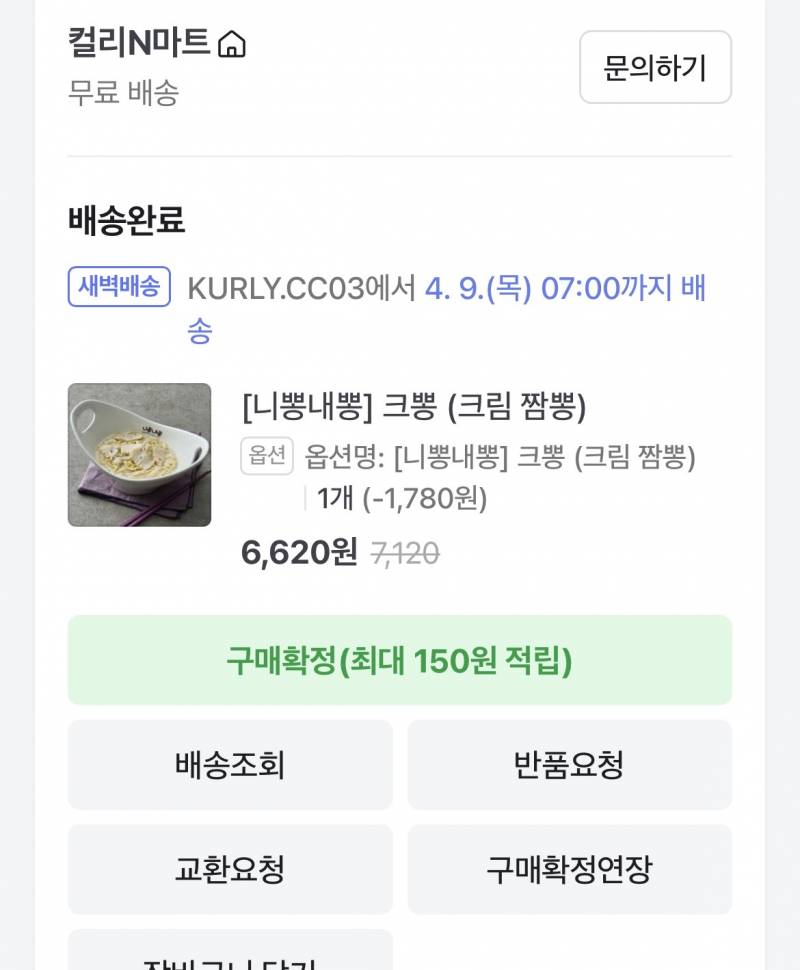Click the crossed-out original price 7,120원
The height and width of the screenshot is (970, 800).
(406, 551)
